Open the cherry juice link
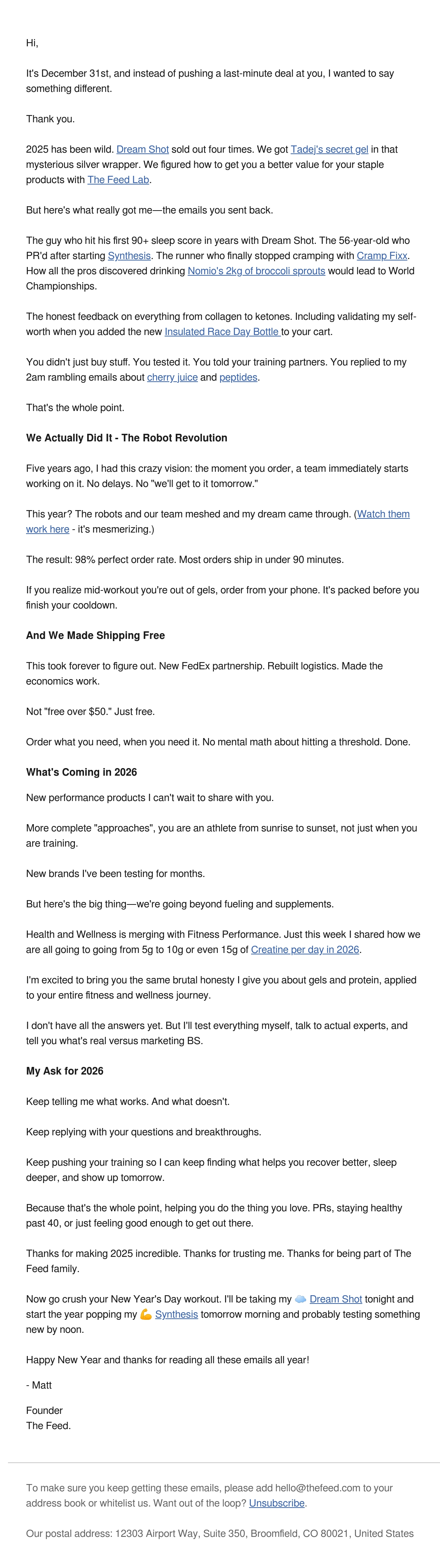The image size is (440, 1568). coord(172,377)
